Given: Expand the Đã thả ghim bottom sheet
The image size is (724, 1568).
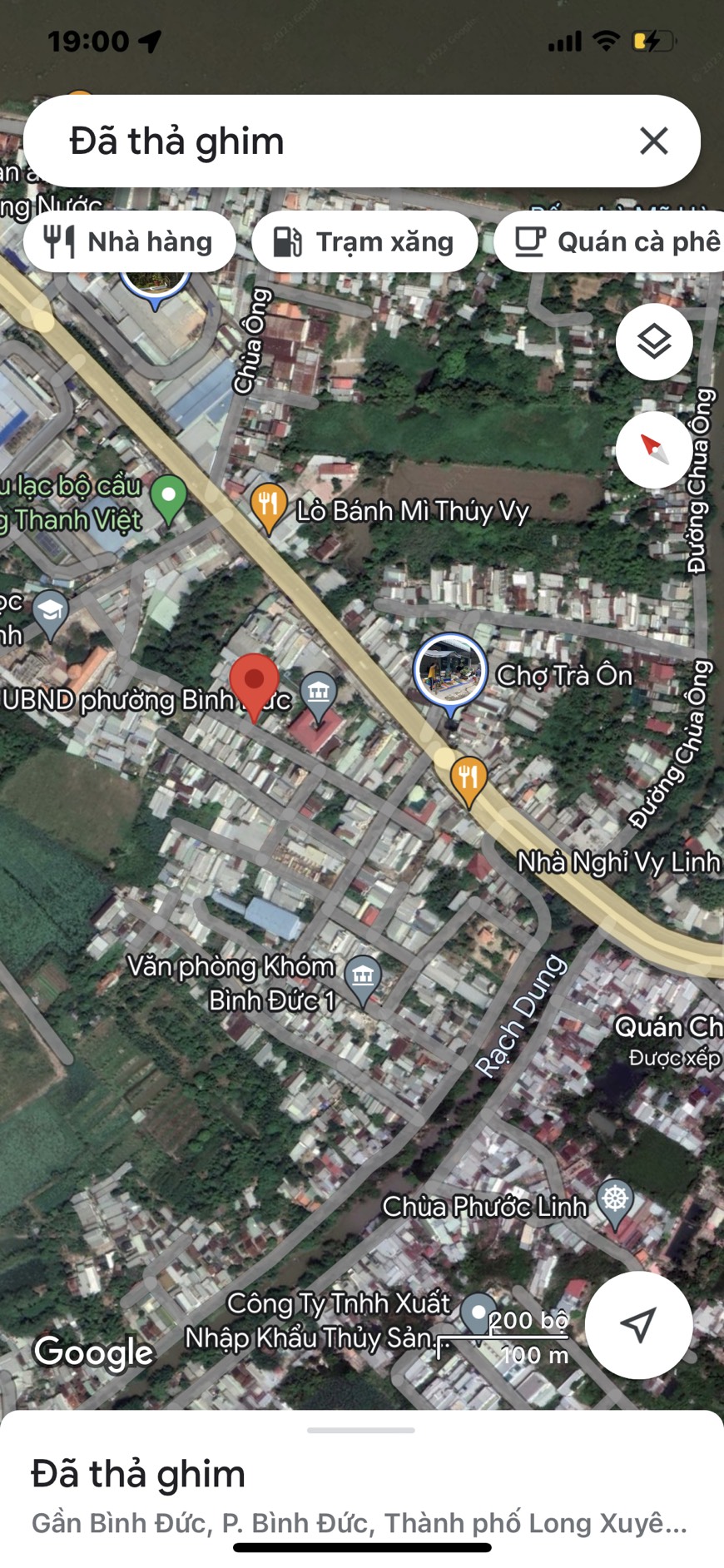Looking at the screenshot, I should pyautogui.click(x=361, y=1431).
